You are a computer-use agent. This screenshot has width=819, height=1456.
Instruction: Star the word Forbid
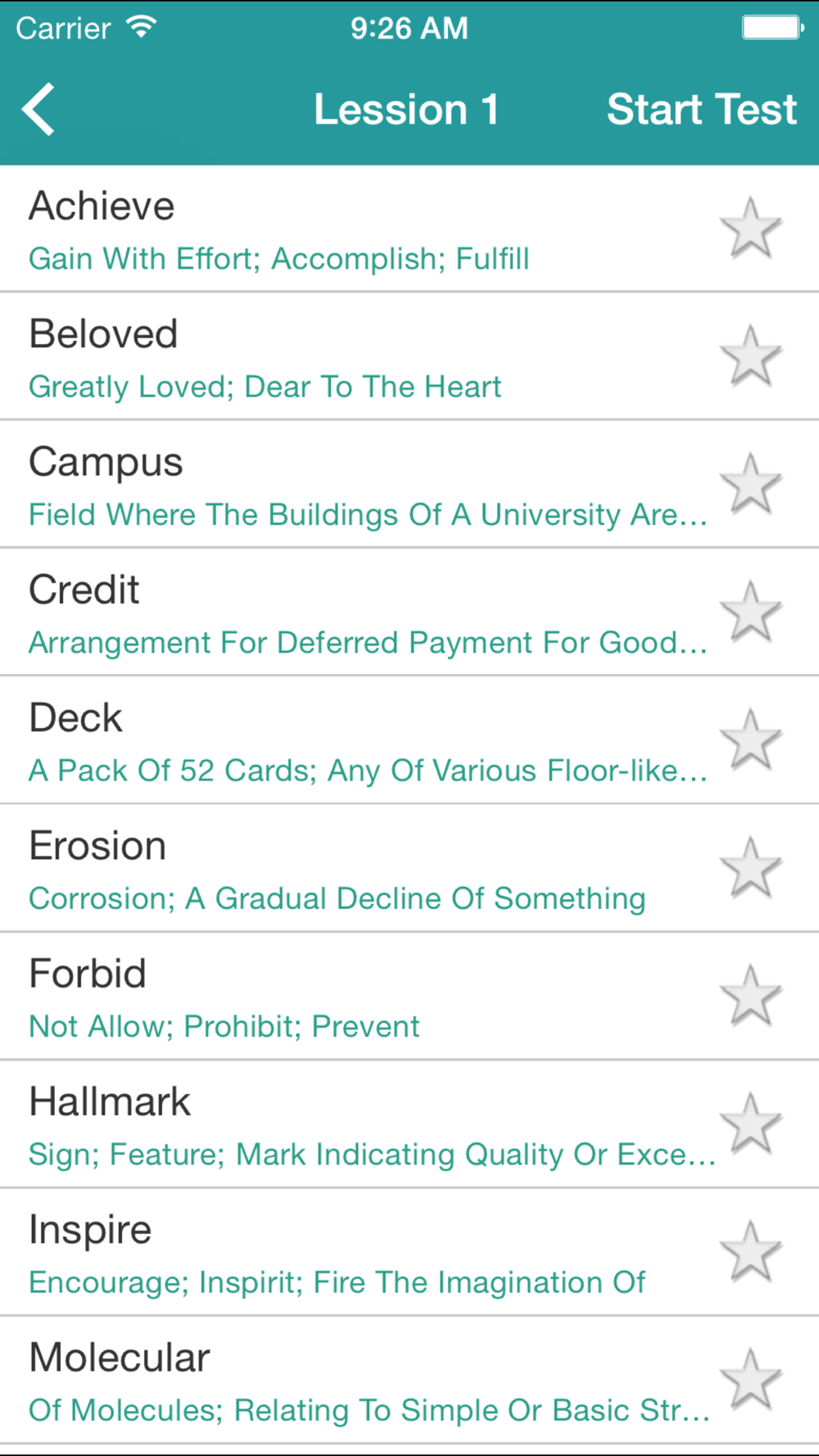point(751,996)
